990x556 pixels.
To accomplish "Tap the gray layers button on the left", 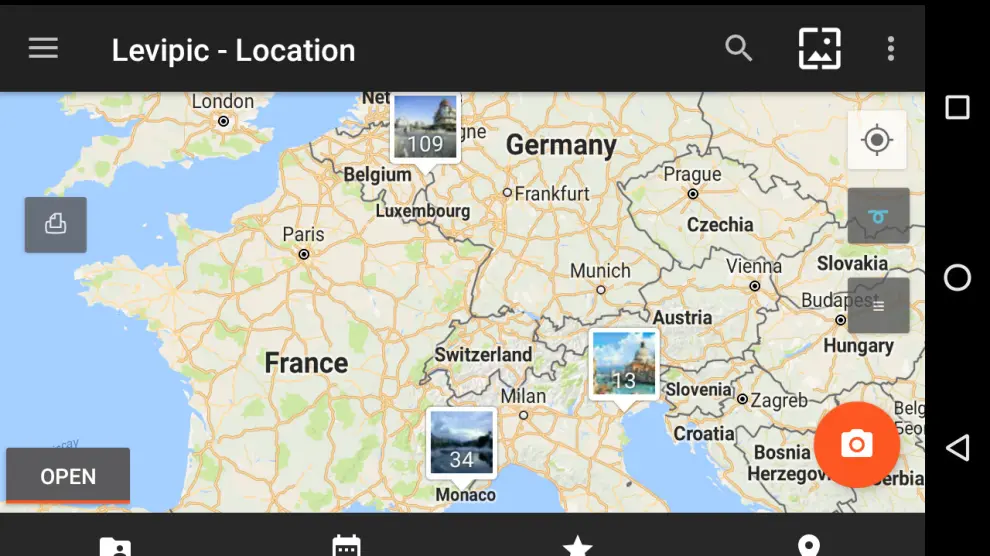I will click(56, 224).
